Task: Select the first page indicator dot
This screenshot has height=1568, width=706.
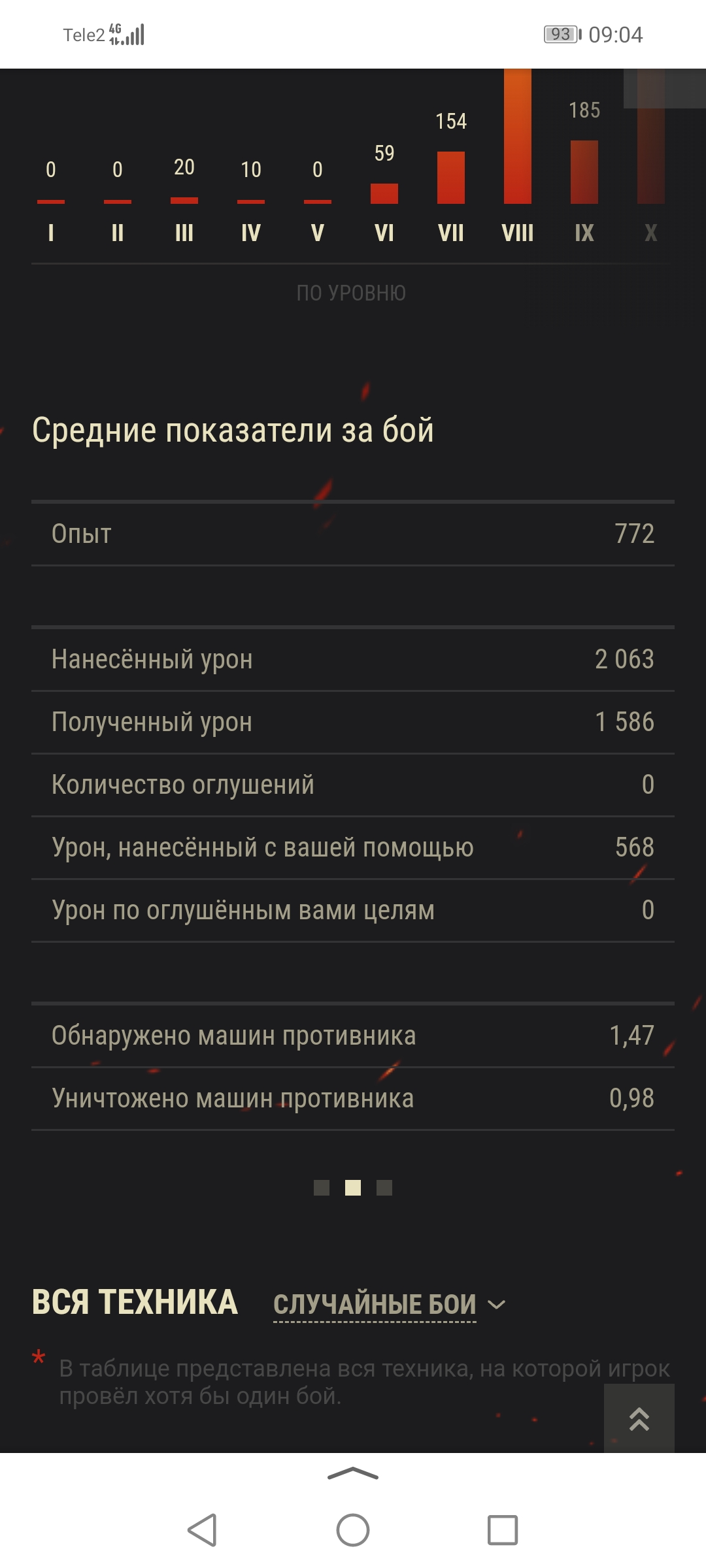Action: pyautogui.click(x=322, y=1188)
